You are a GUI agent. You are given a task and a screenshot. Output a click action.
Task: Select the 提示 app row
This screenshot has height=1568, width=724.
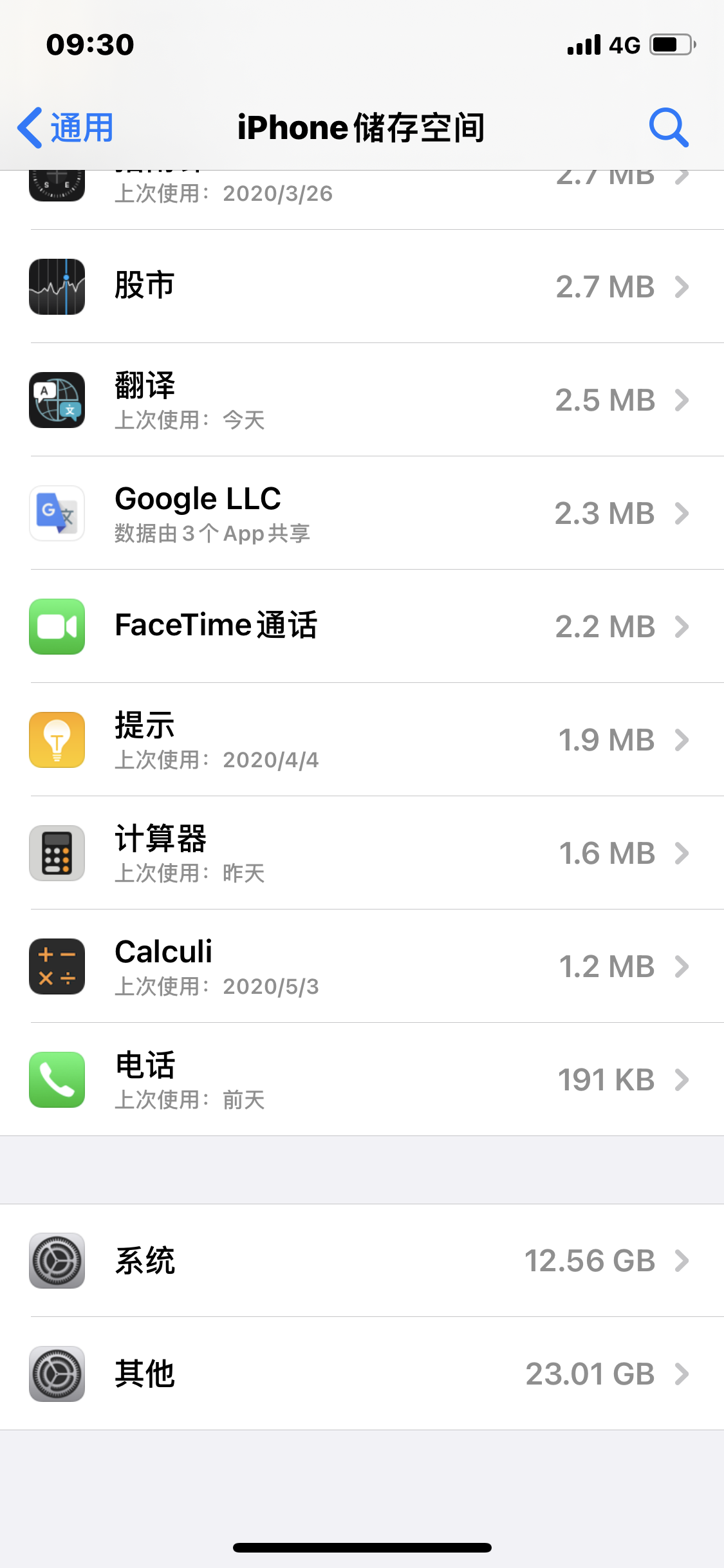coord(362,740)
